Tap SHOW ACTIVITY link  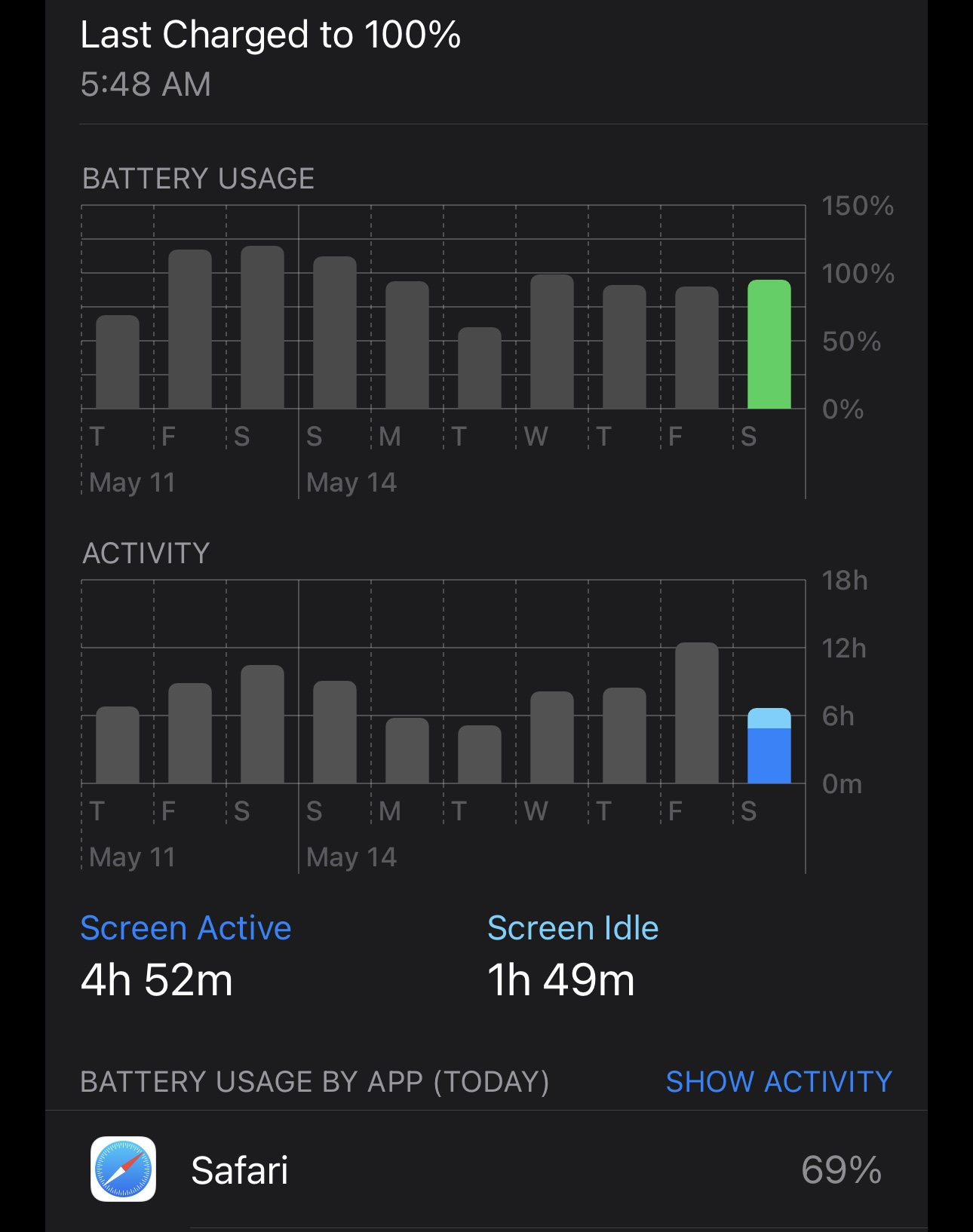point(778,1082)
